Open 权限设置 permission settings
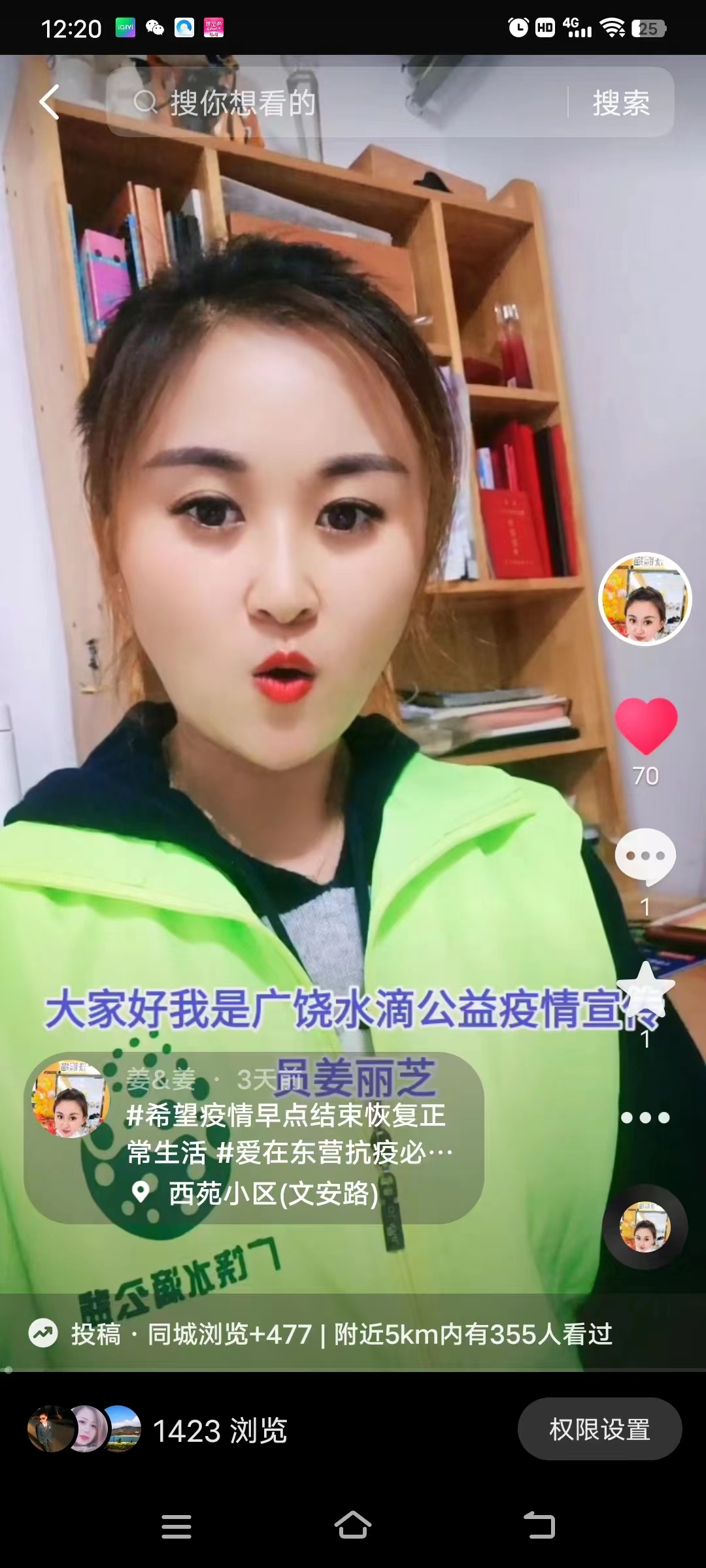The height and width of the screenshot is (1568, 706). pyautogui.click(x=599, y=1429)
